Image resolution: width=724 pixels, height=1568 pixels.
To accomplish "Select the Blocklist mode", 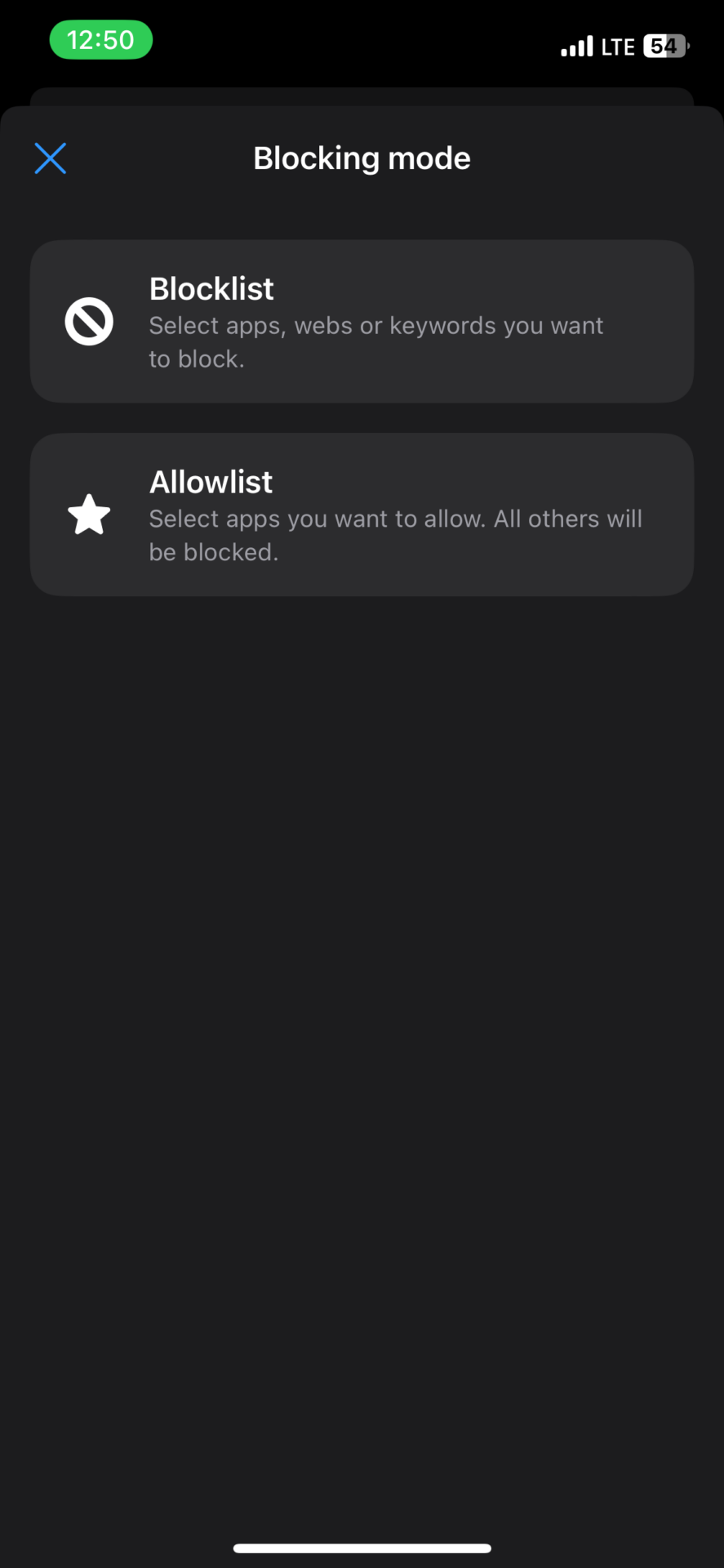I will point(362,321).
